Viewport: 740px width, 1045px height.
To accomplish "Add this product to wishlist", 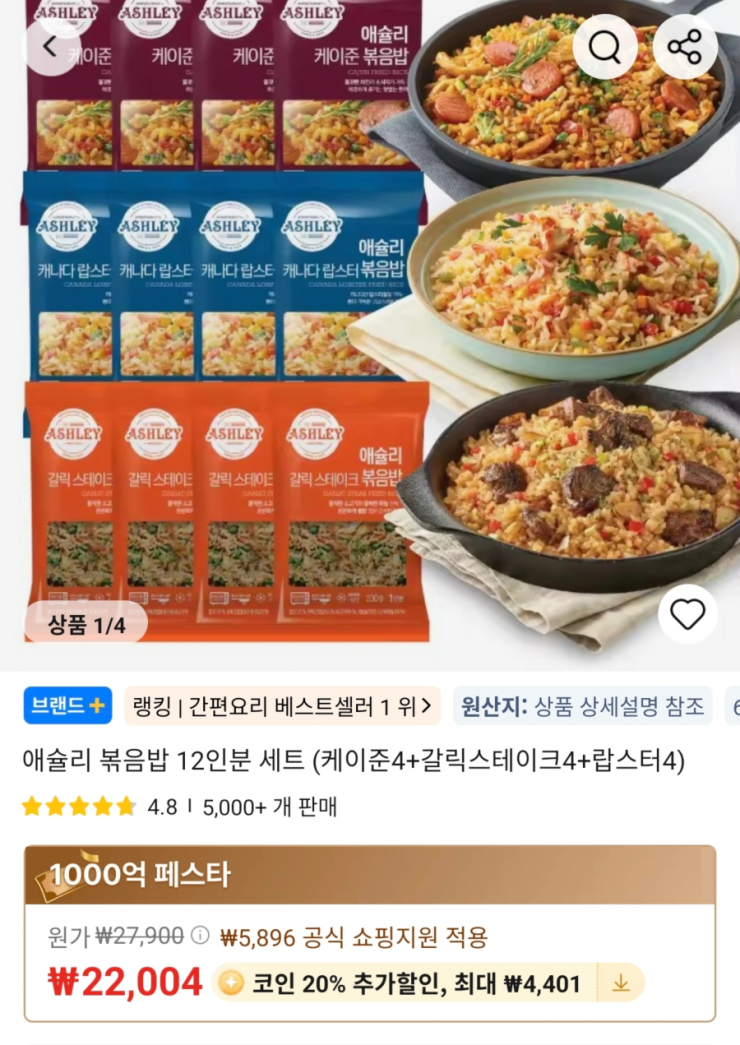I will (687, 614).
